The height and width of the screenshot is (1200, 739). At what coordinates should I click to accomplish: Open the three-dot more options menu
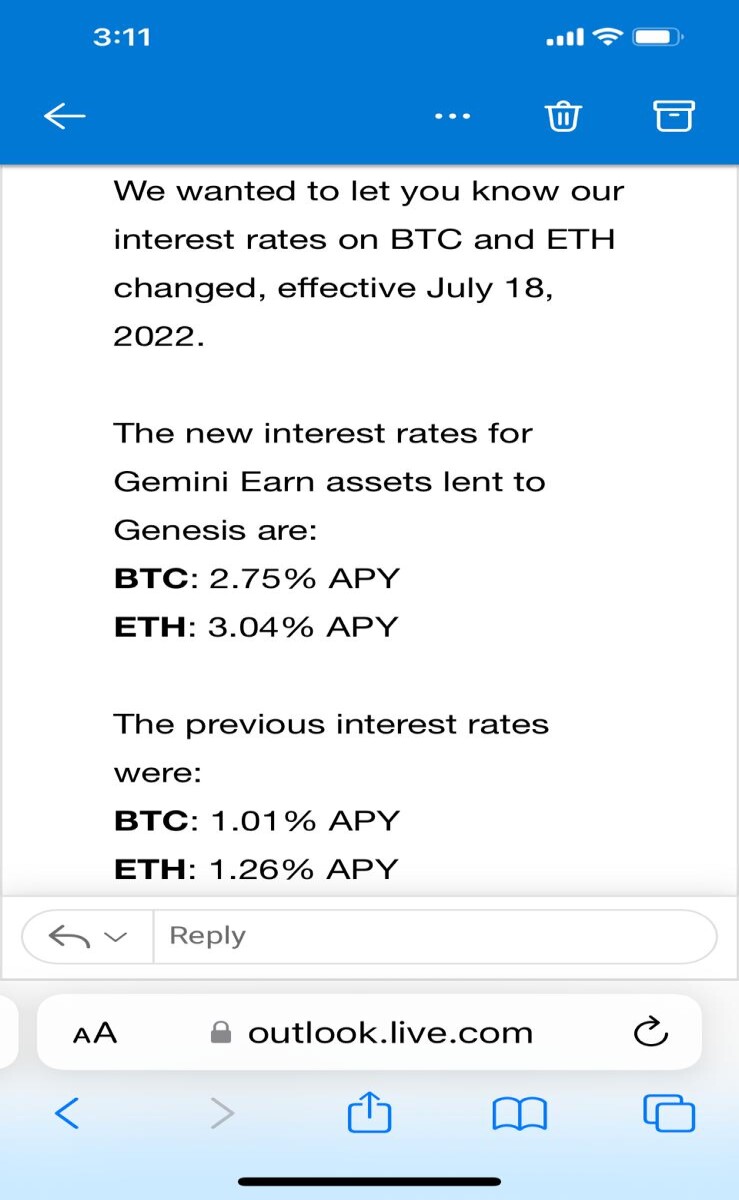[452, 117]
